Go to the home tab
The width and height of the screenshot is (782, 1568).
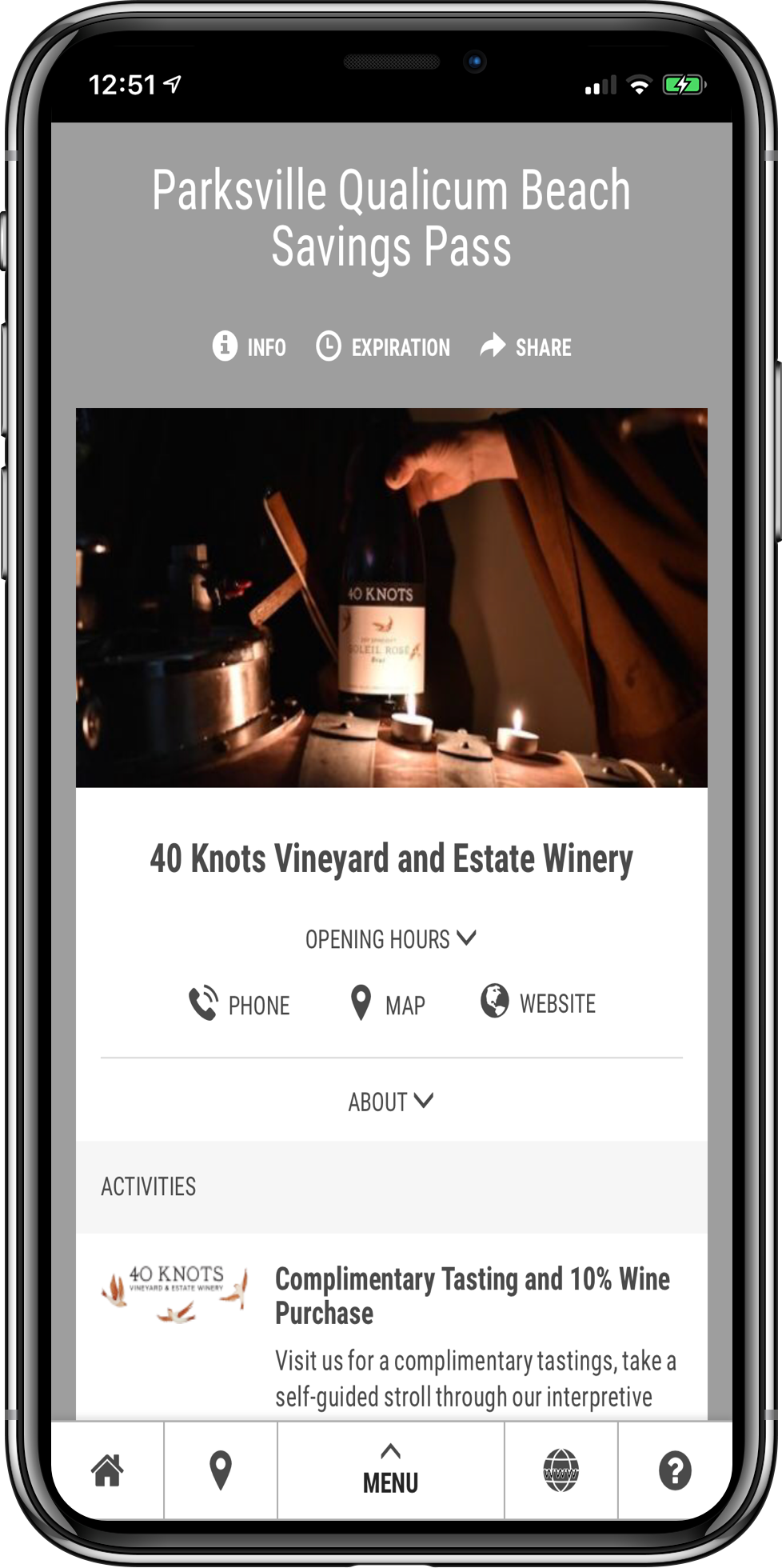click(x=108, y=1470)
